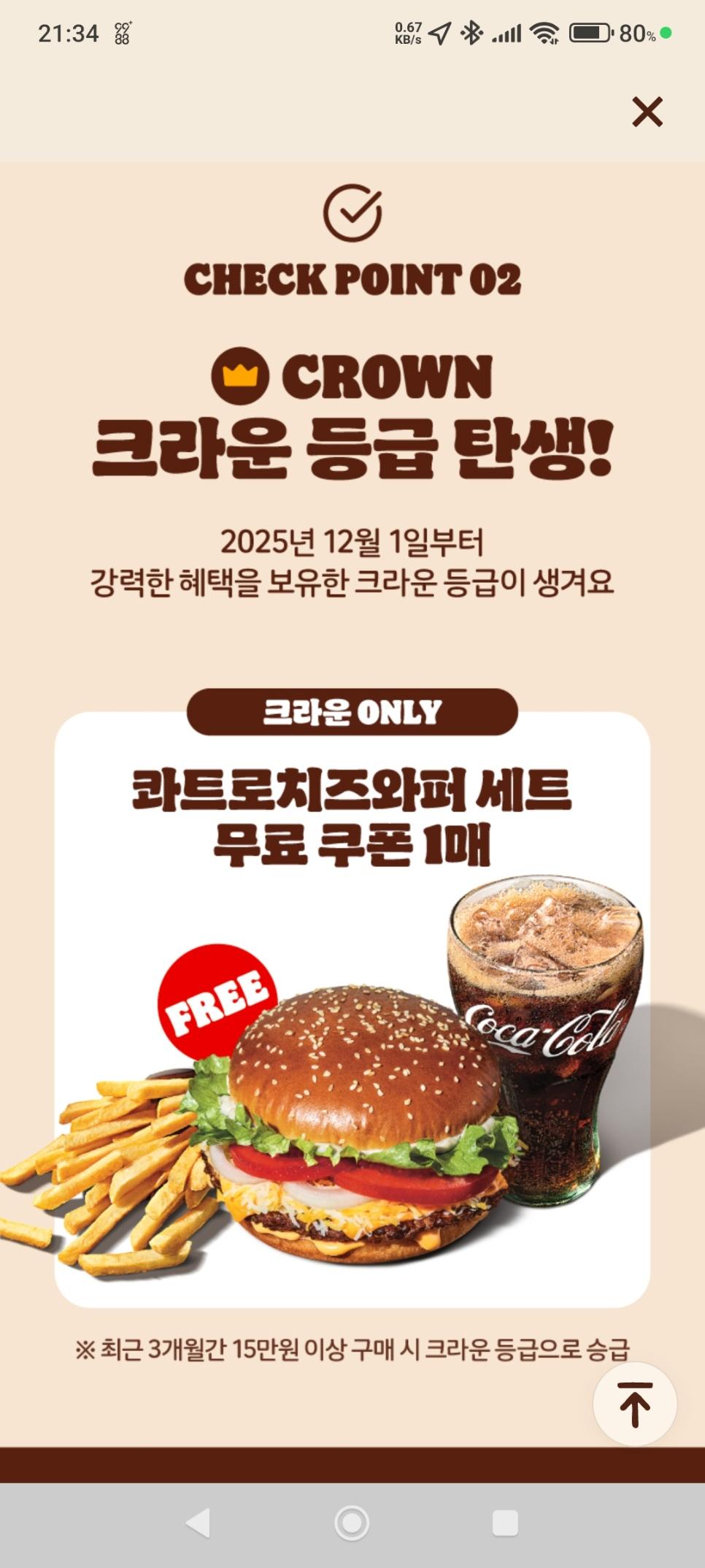Close the Crown grade event page
The width and height of the screenshot is (705, 1568).
pyautogui.click(x=647, y=112)
